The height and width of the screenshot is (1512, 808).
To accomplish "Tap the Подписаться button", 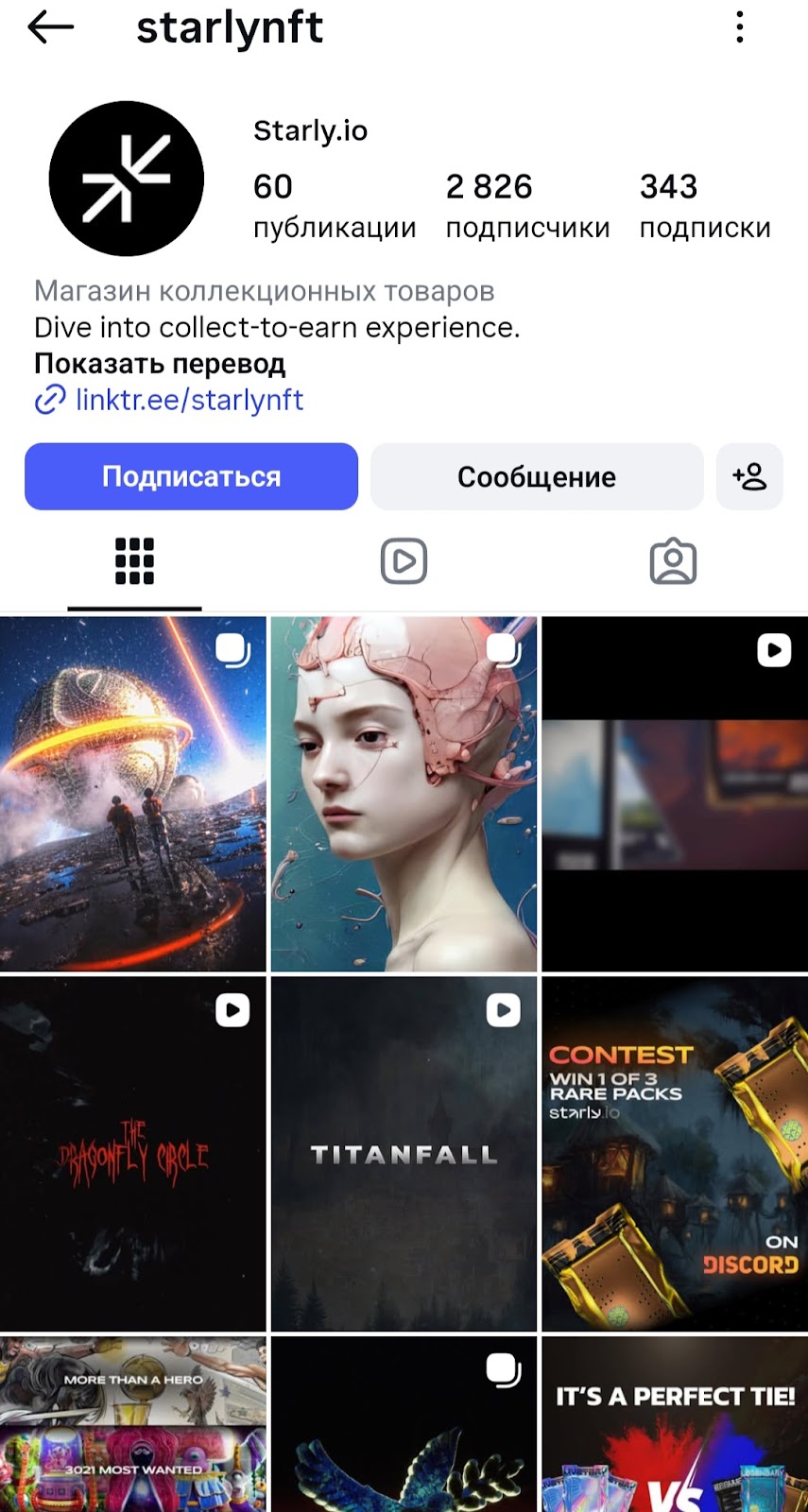I will (191, 476).
